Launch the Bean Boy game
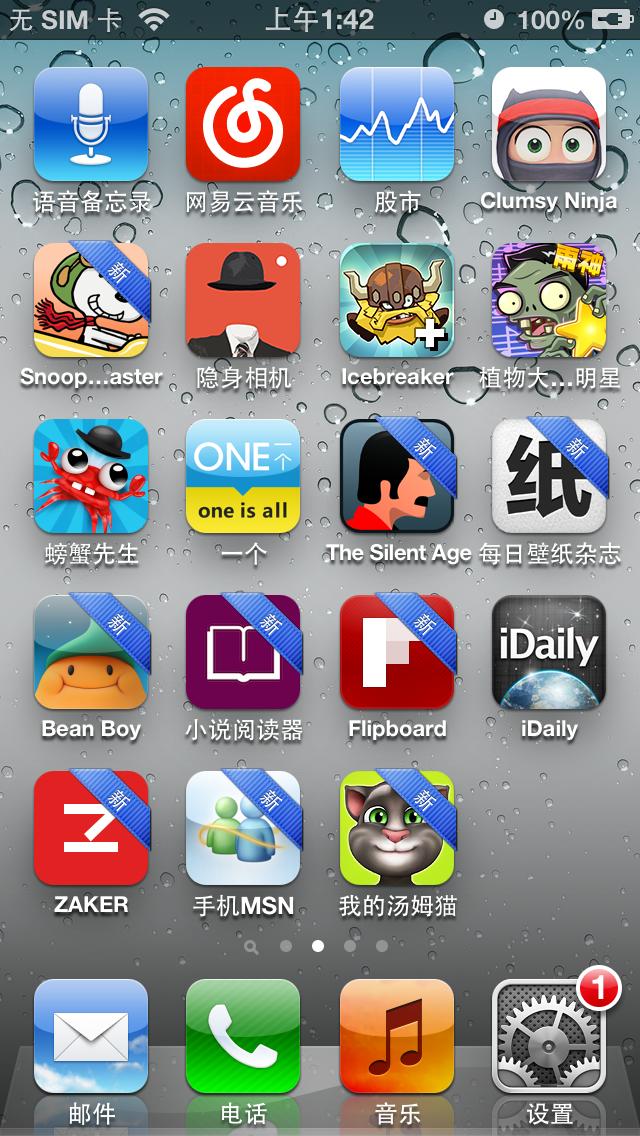This screenshot has height=1136, width=640. click(91, 652)
